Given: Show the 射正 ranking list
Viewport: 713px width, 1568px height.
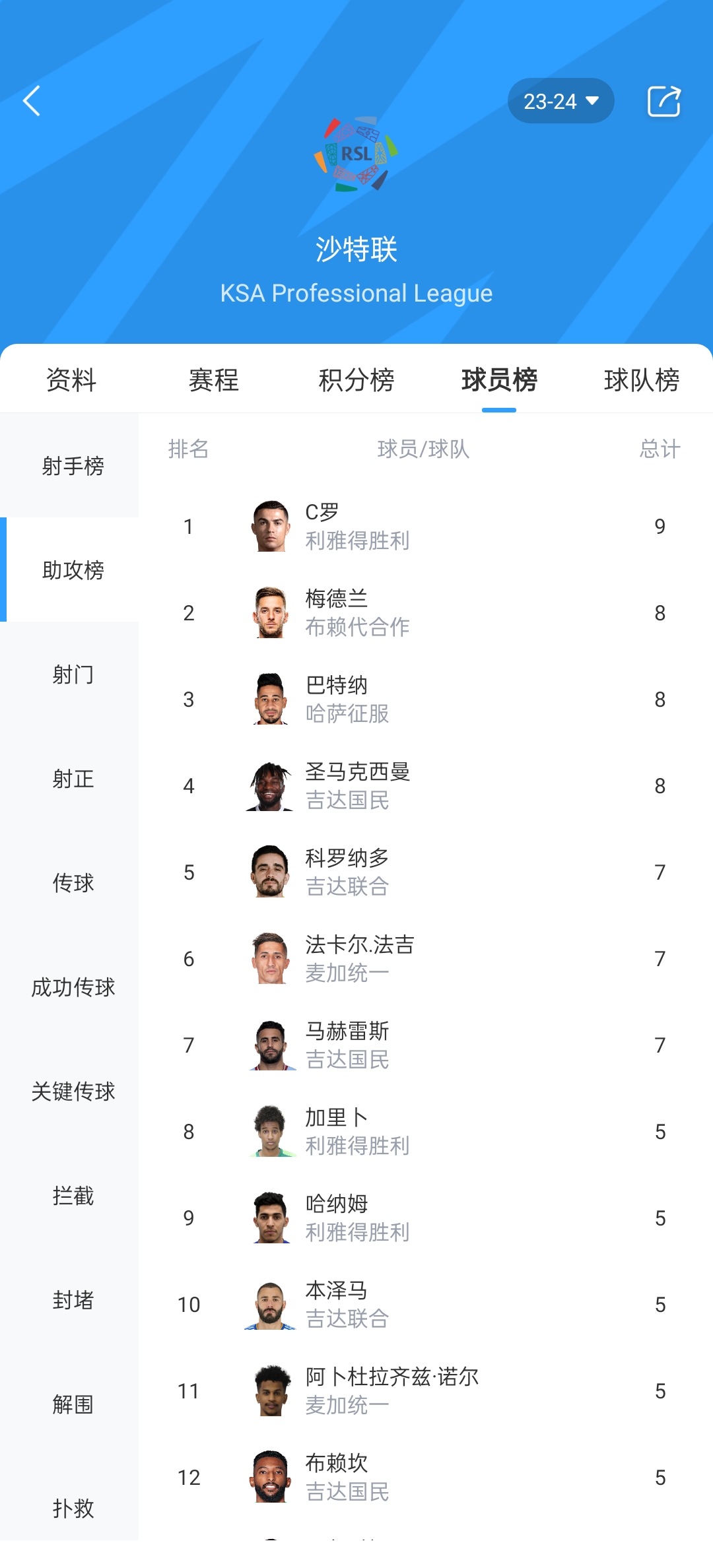Looking at the screenshot, I should click(x=73, y=779).
